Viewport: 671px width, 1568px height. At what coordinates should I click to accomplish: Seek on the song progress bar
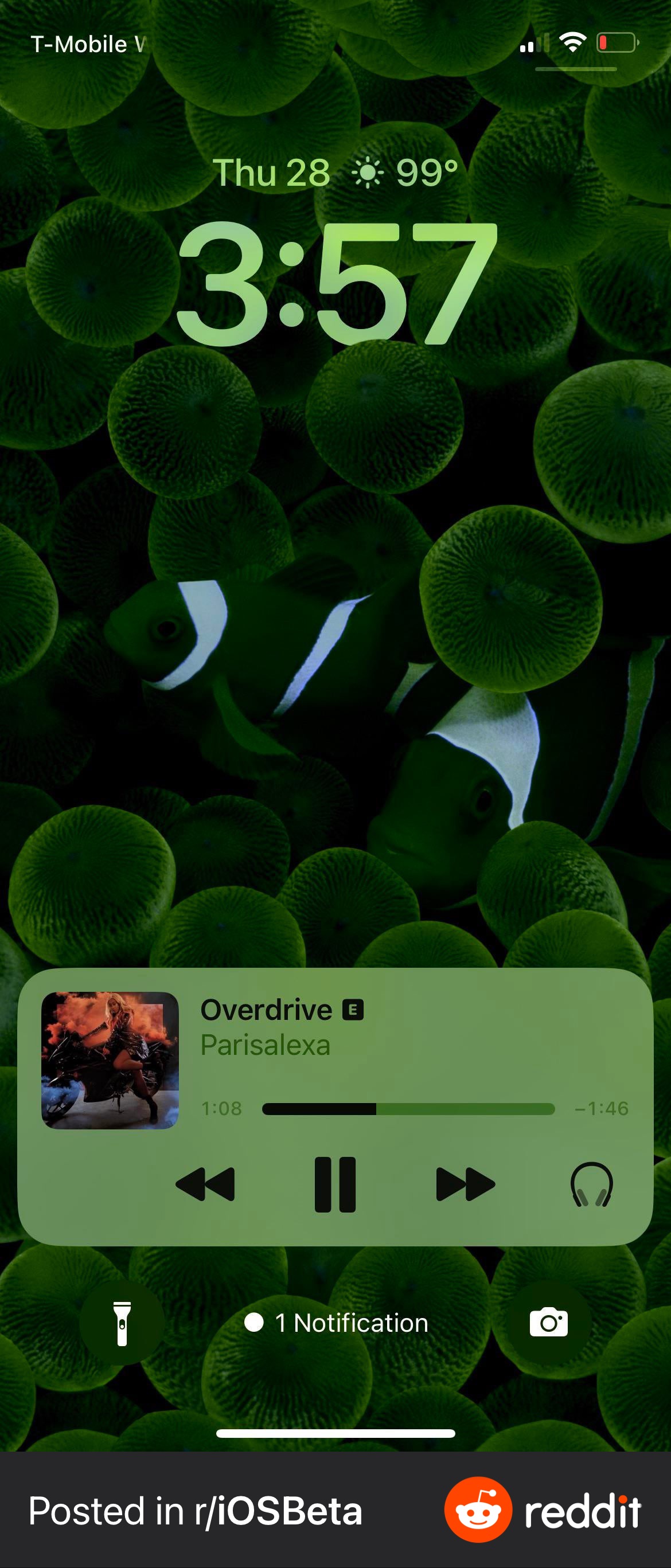408,1109
